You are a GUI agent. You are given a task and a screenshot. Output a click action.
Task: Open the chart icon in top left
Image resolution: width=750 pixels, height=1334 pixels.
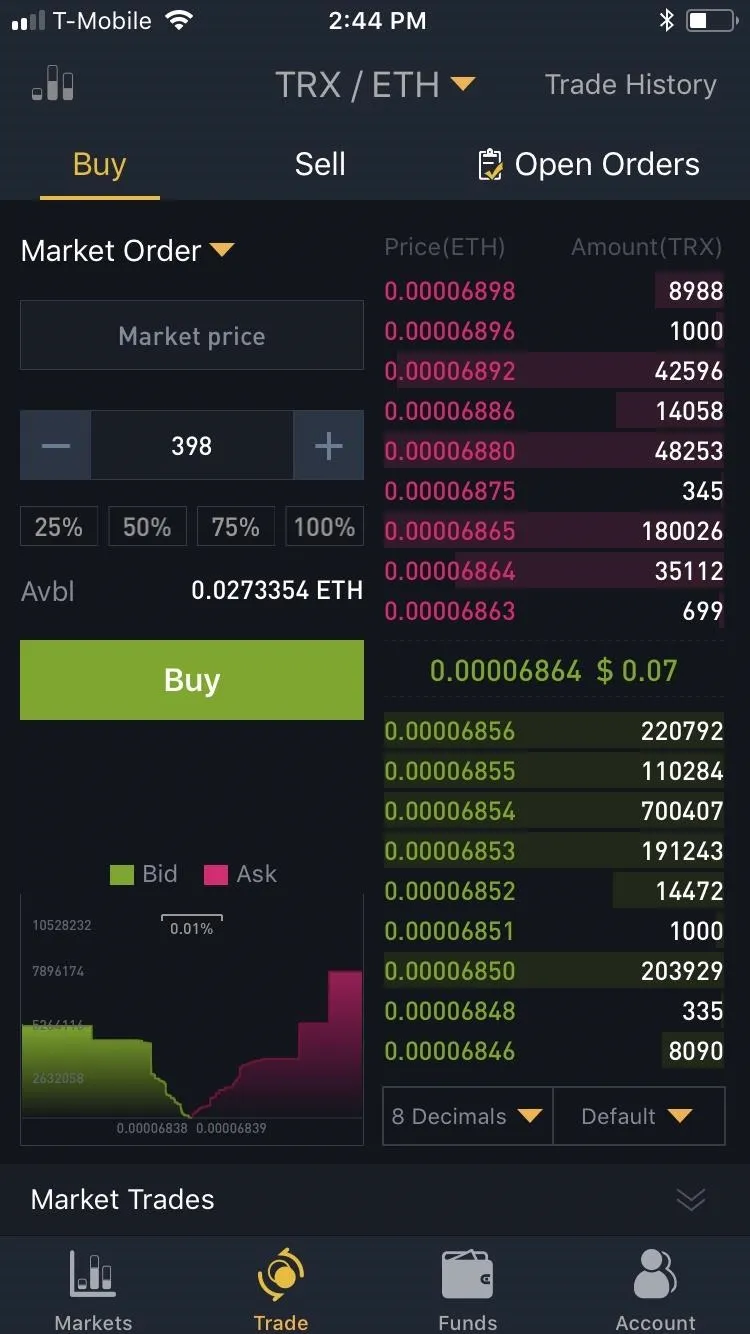coord(53,84)
